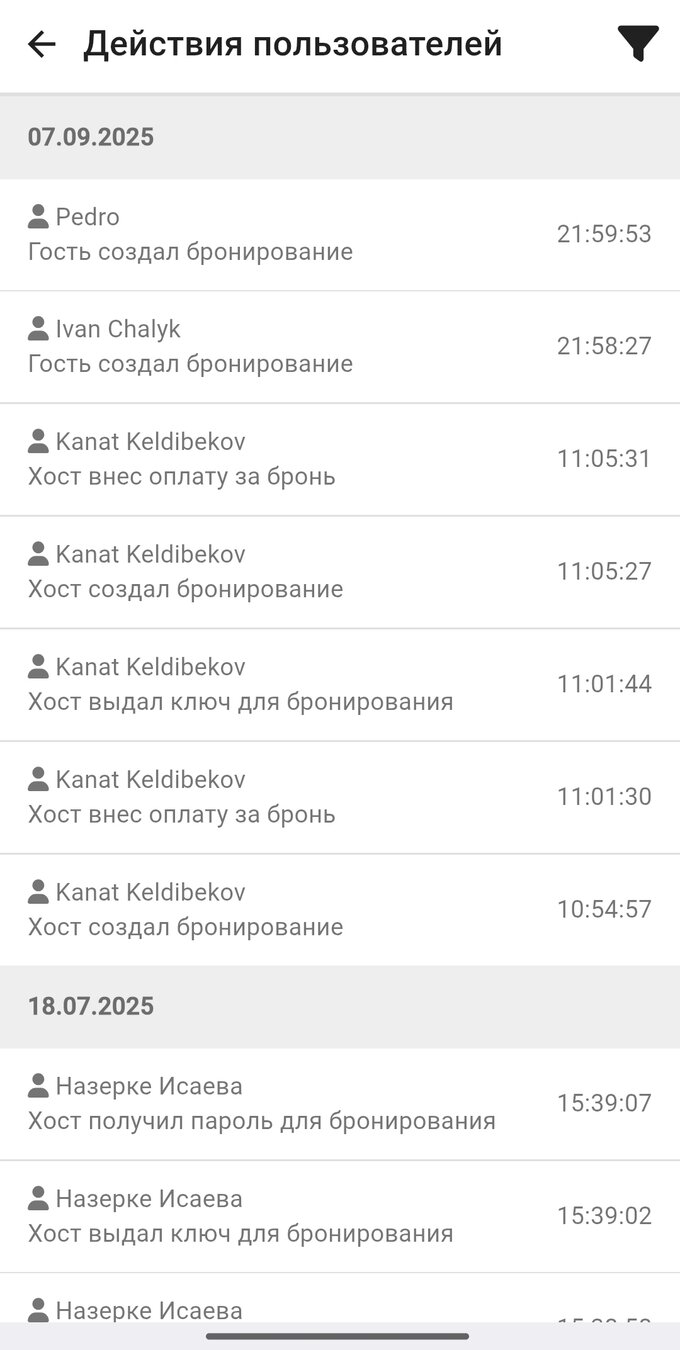Screen dimensions: 680x1350
Task: Open Kanat Keldibekov's payment entry at 11:05:31
Action: click(x=340, y=460)
